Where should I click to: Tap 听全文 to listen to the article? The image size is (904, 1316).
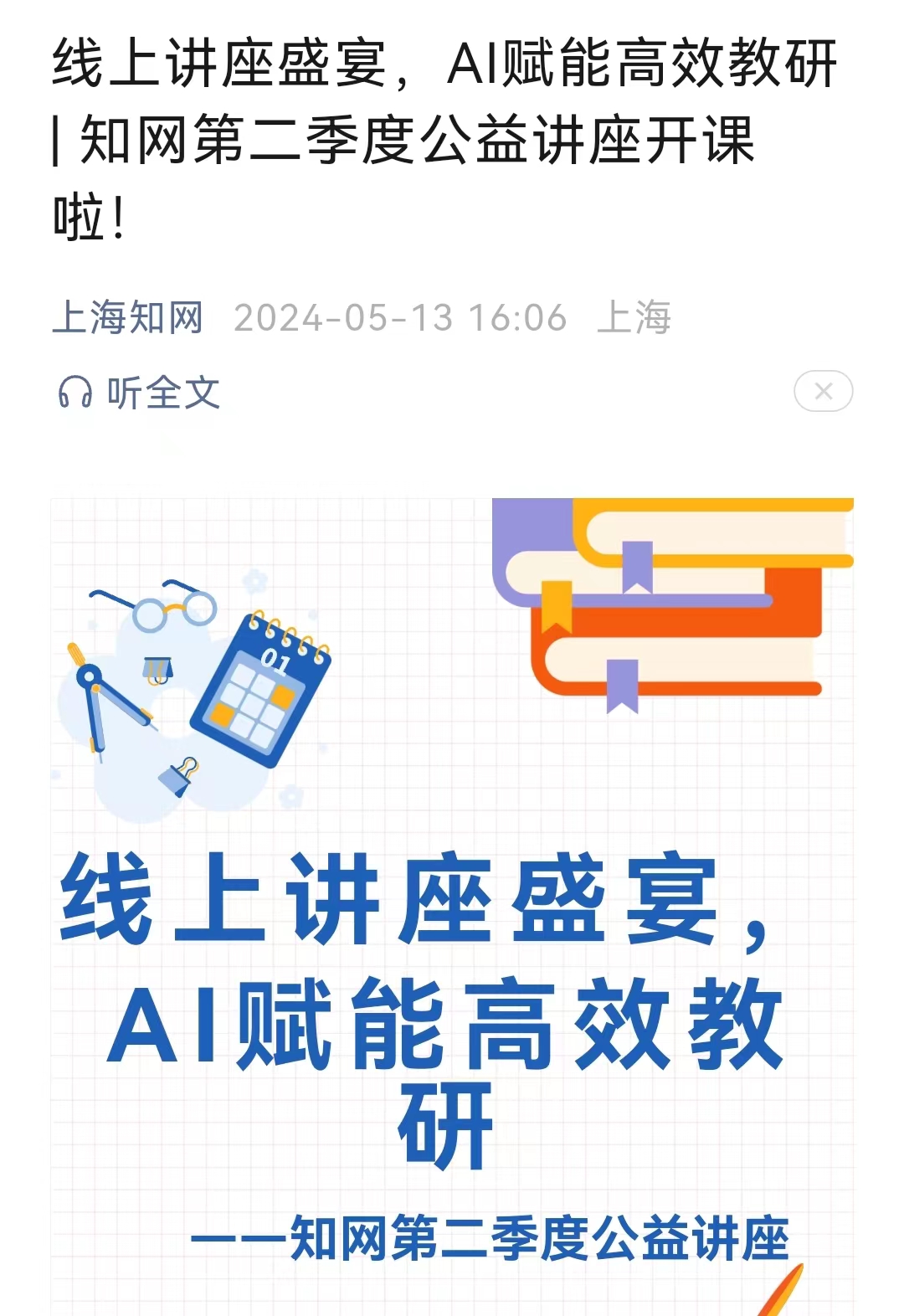[140, 392]
